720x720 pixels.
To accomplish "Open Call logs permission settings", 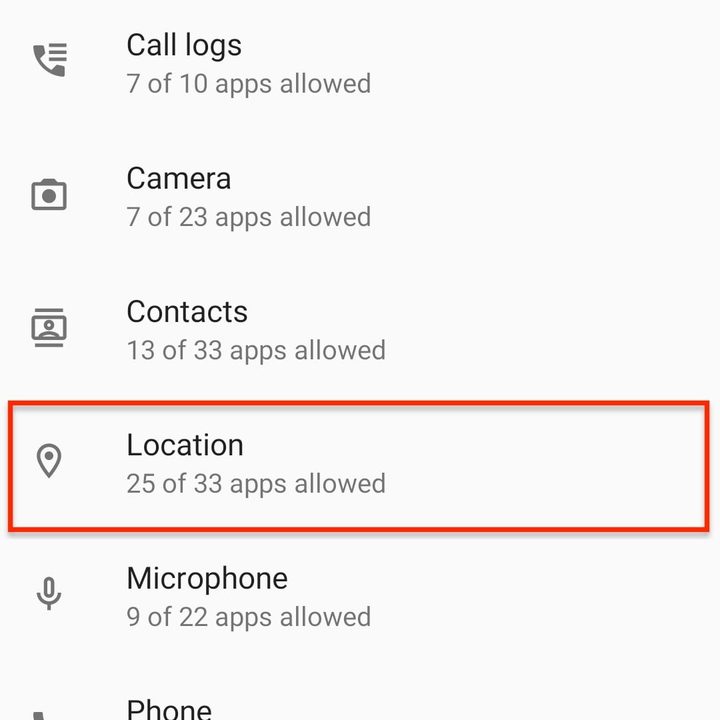I will (248, 63).
